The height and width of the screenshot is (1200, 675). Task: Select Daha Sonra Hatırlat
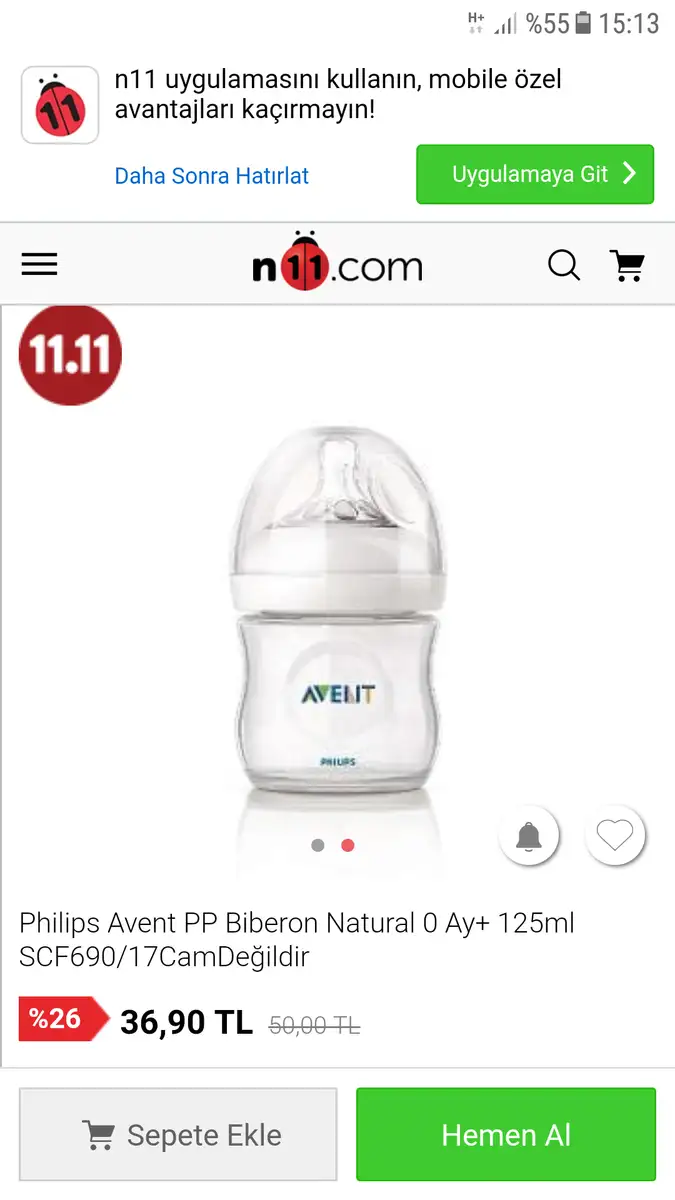pos(211,176)
